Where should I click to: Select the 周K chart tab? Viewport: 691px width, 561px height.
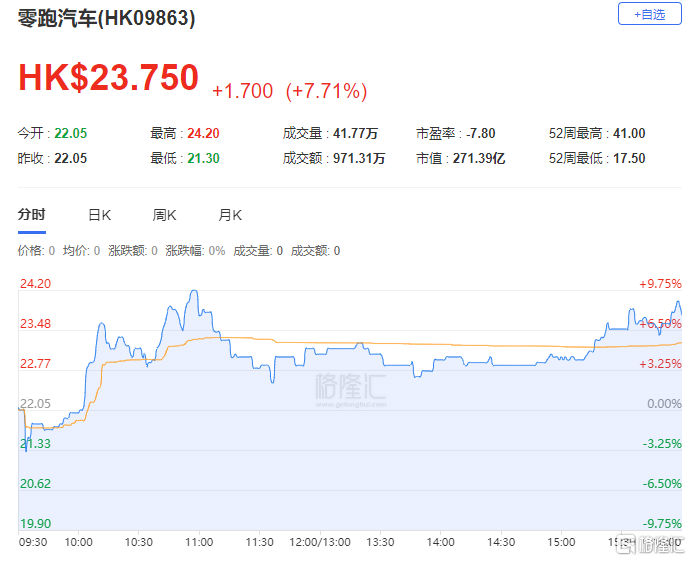(164, 215)
